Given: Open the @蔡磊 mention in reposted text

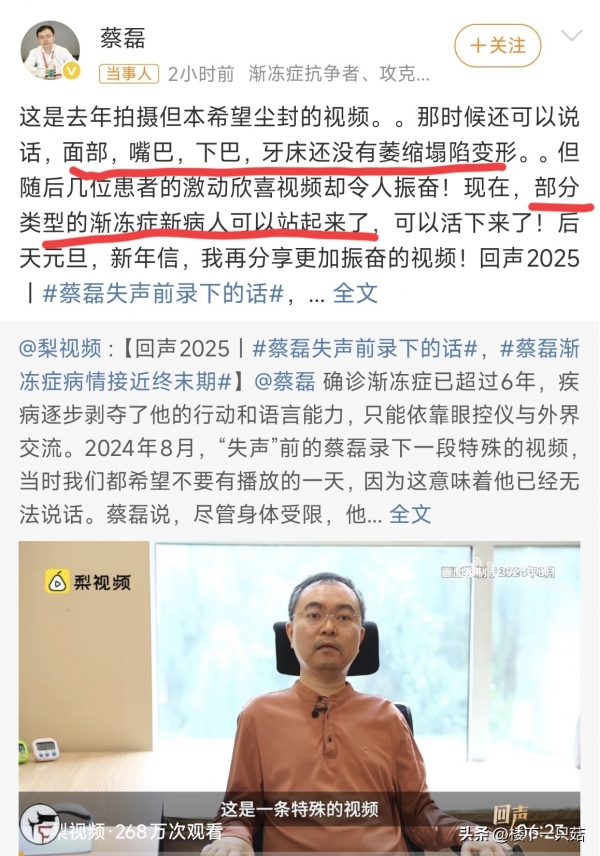Looking at the screenshot, I should click(x=285, y=382).
